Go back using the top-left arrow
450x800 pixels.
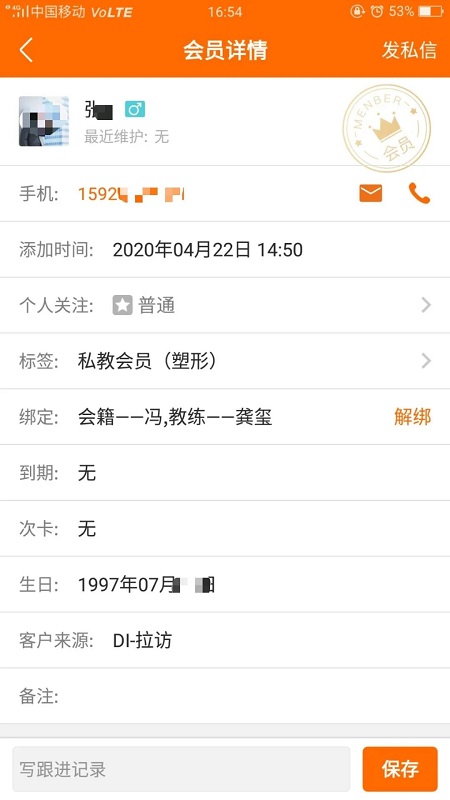tap(27, 50)
